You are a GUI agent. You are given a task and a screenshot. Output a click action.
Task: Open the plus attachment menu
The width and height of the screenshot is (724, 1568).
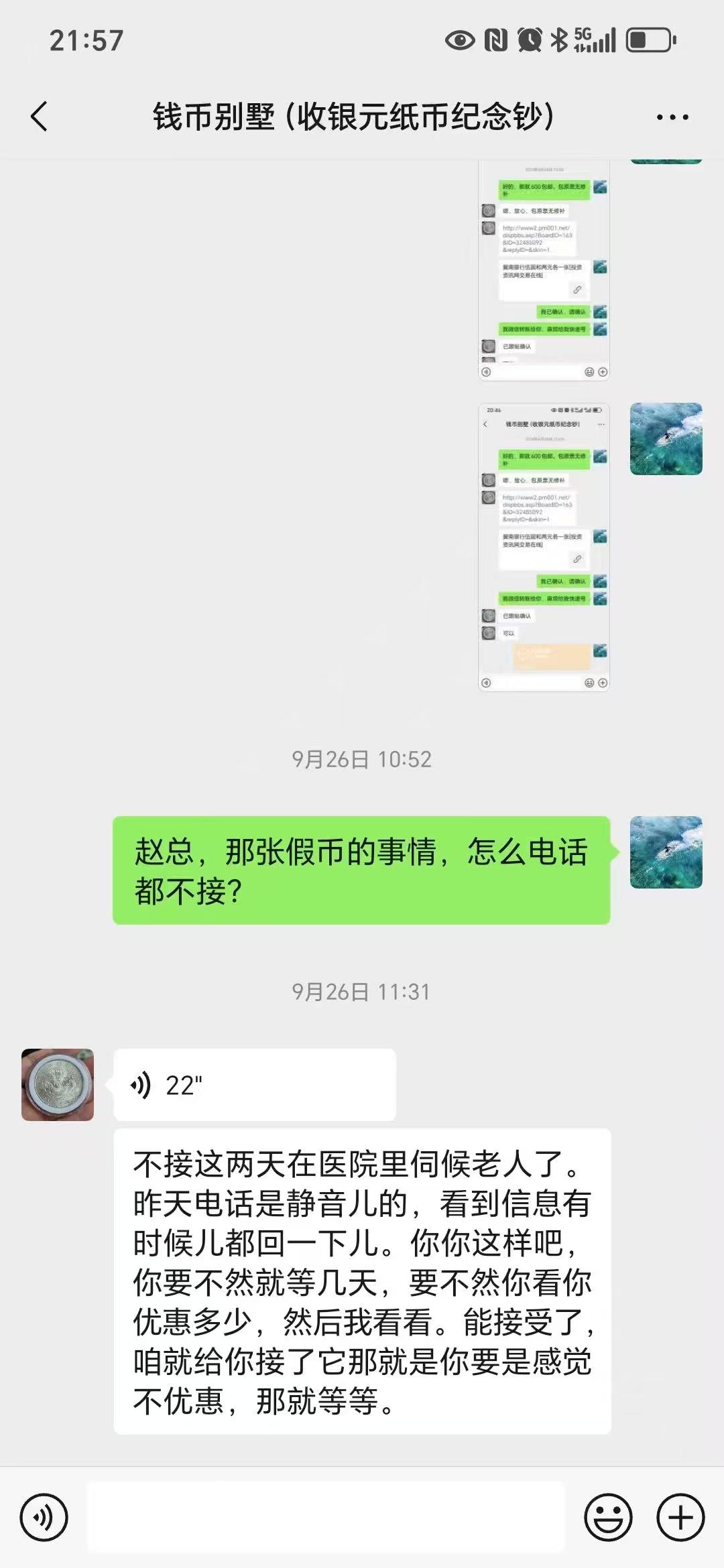[680, 1517]
